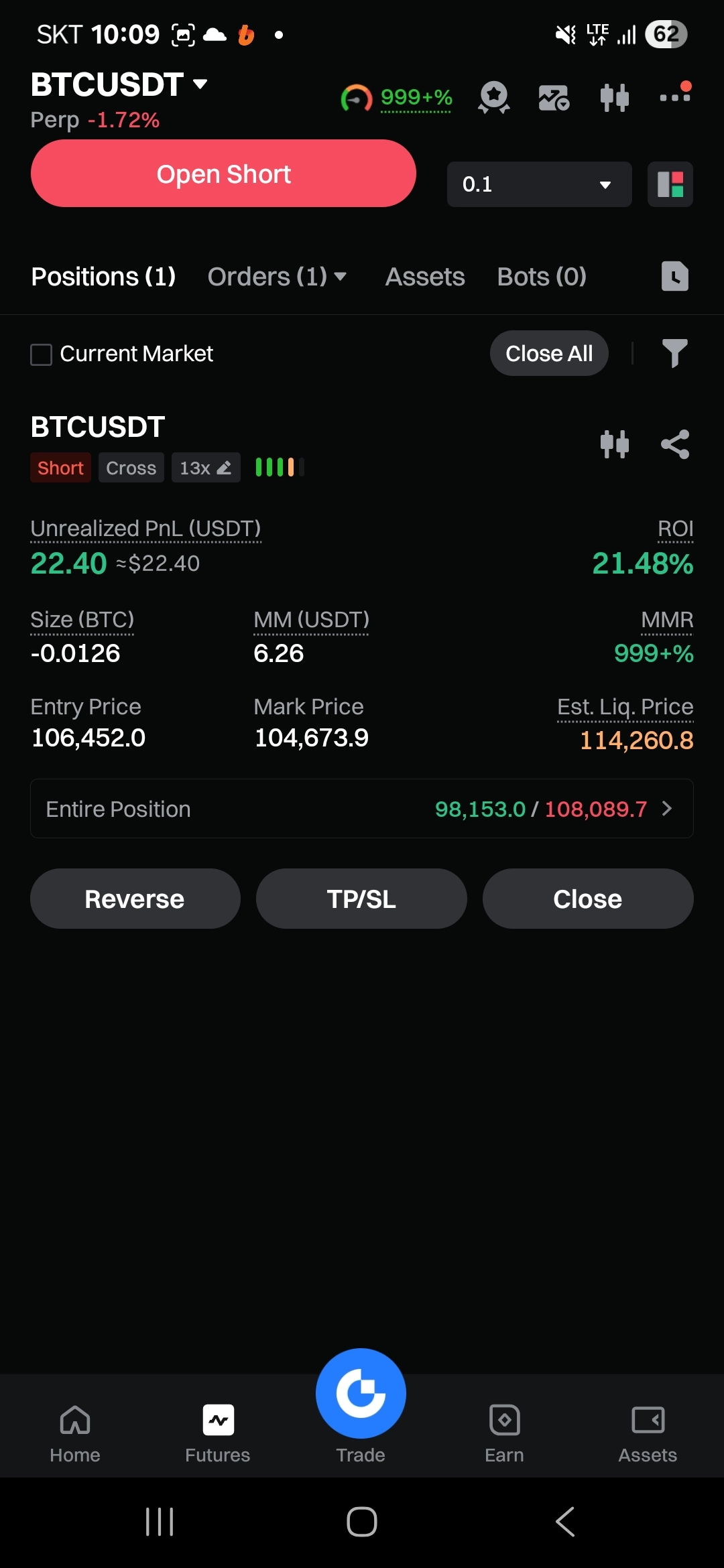Open the candlestick chart from the header
This screenshot has width=724, height=1568.
[614, 98]
